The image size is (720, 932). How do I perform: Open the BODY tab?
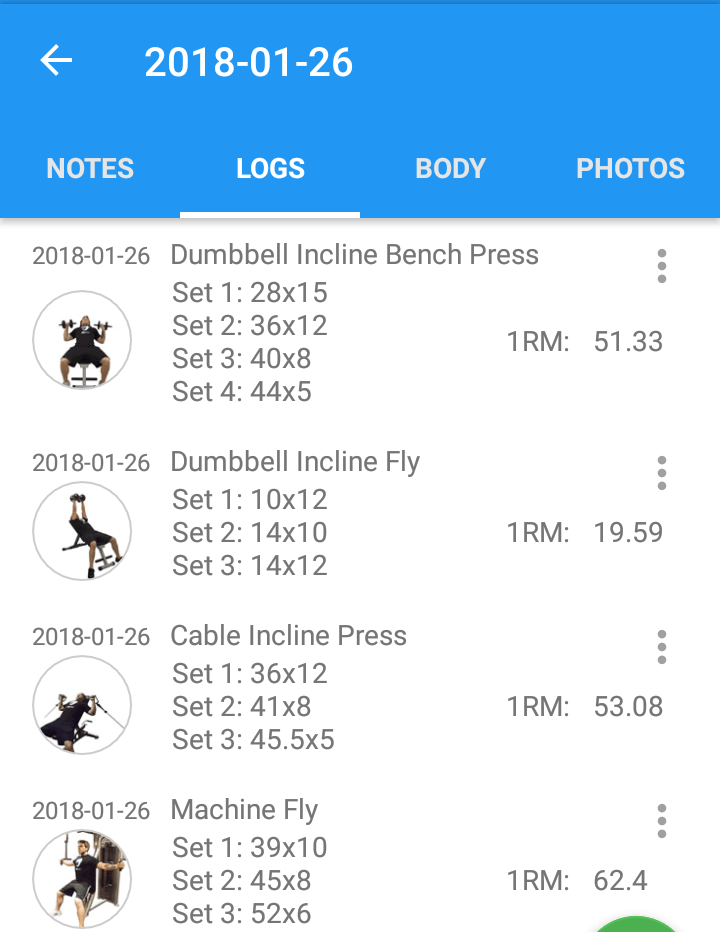point(450,169)
